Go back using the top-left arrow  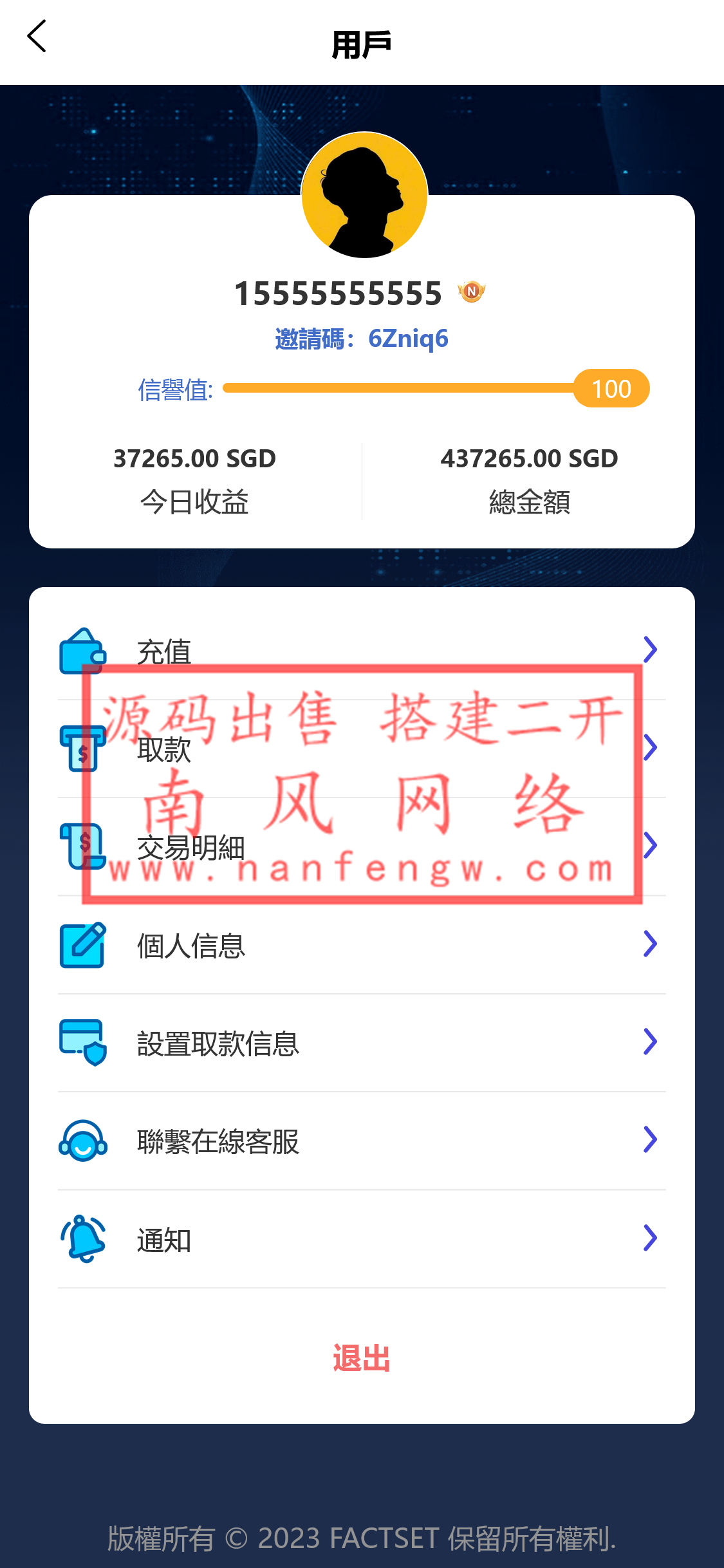click(37, 37)
